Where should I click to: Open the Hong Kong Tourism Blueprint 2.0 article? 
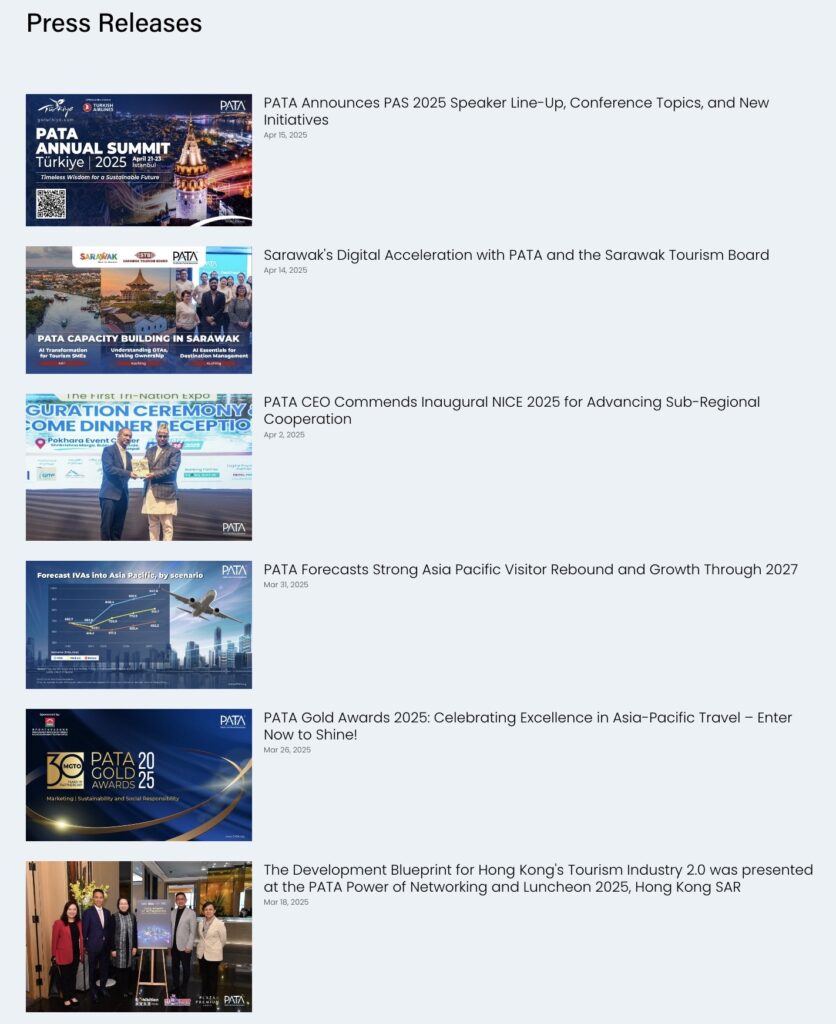point(538,878)
